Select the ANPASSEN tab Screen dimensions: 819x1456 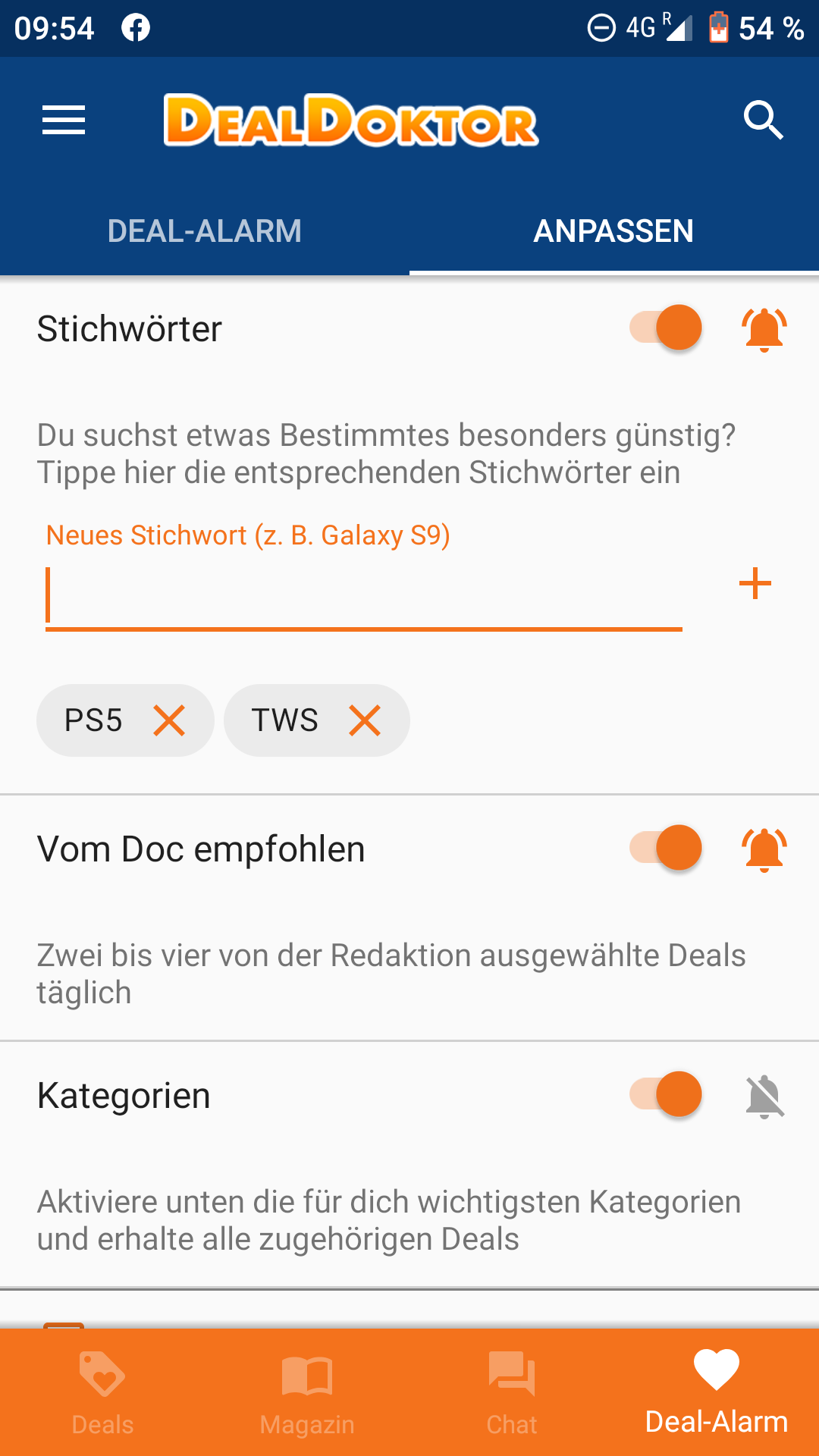613,231
